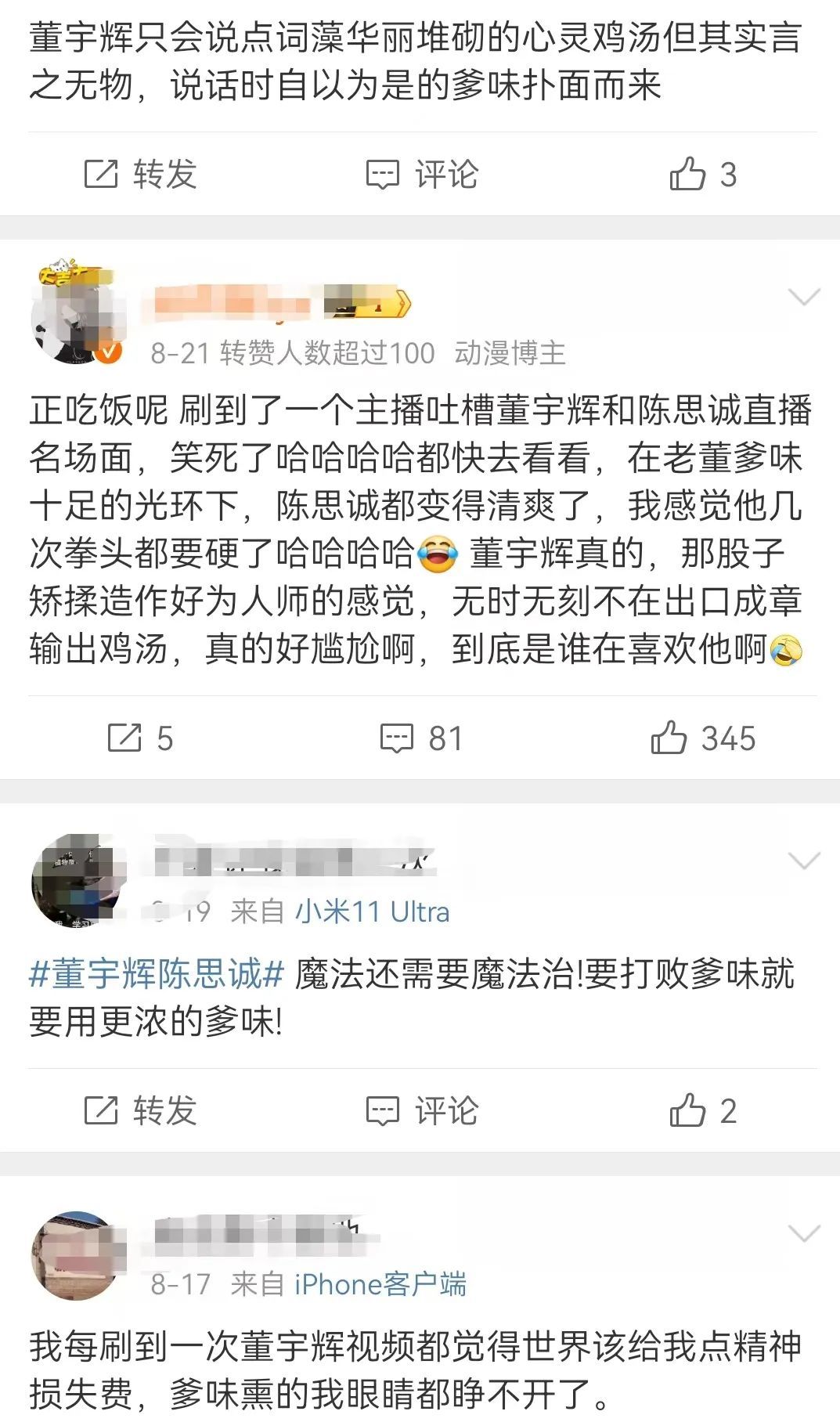Screen dimensions: 840x1422
Task: Open the #董宇辉陈思诚# hashtag topic
Action: click(x=156, y=974)
